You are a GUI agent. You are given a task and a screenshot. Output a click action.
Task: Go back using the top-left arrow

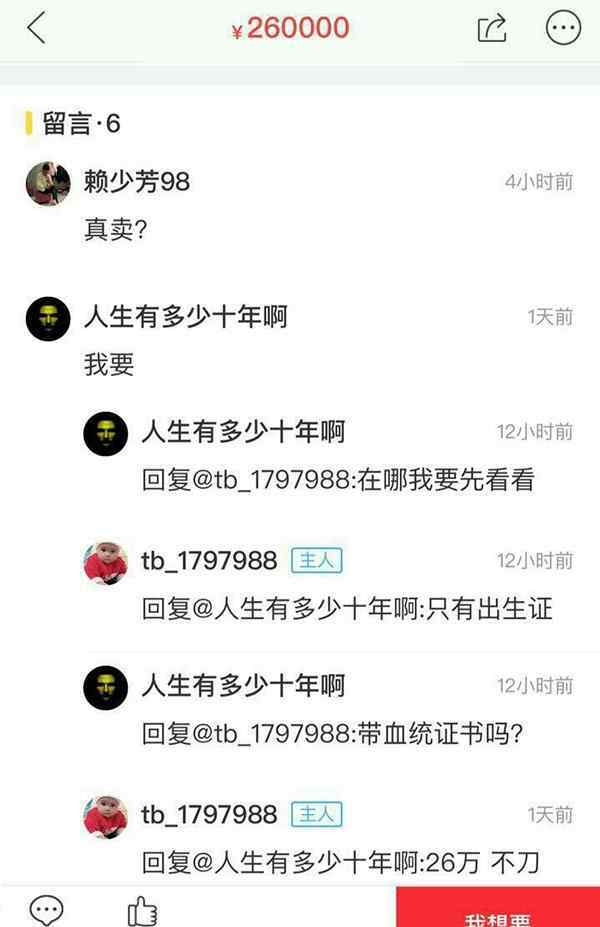[37, 28]
